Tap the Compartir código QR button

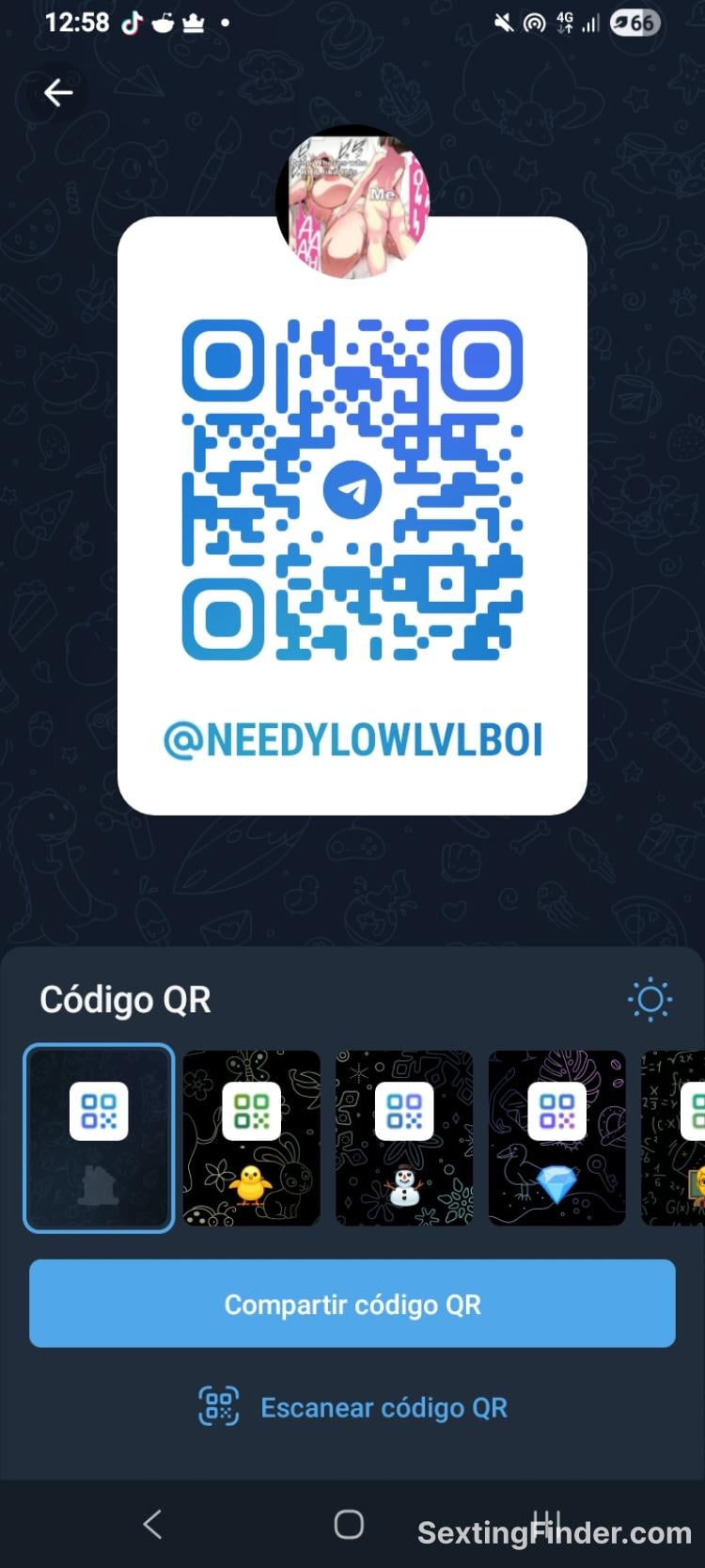(352, 1304)
